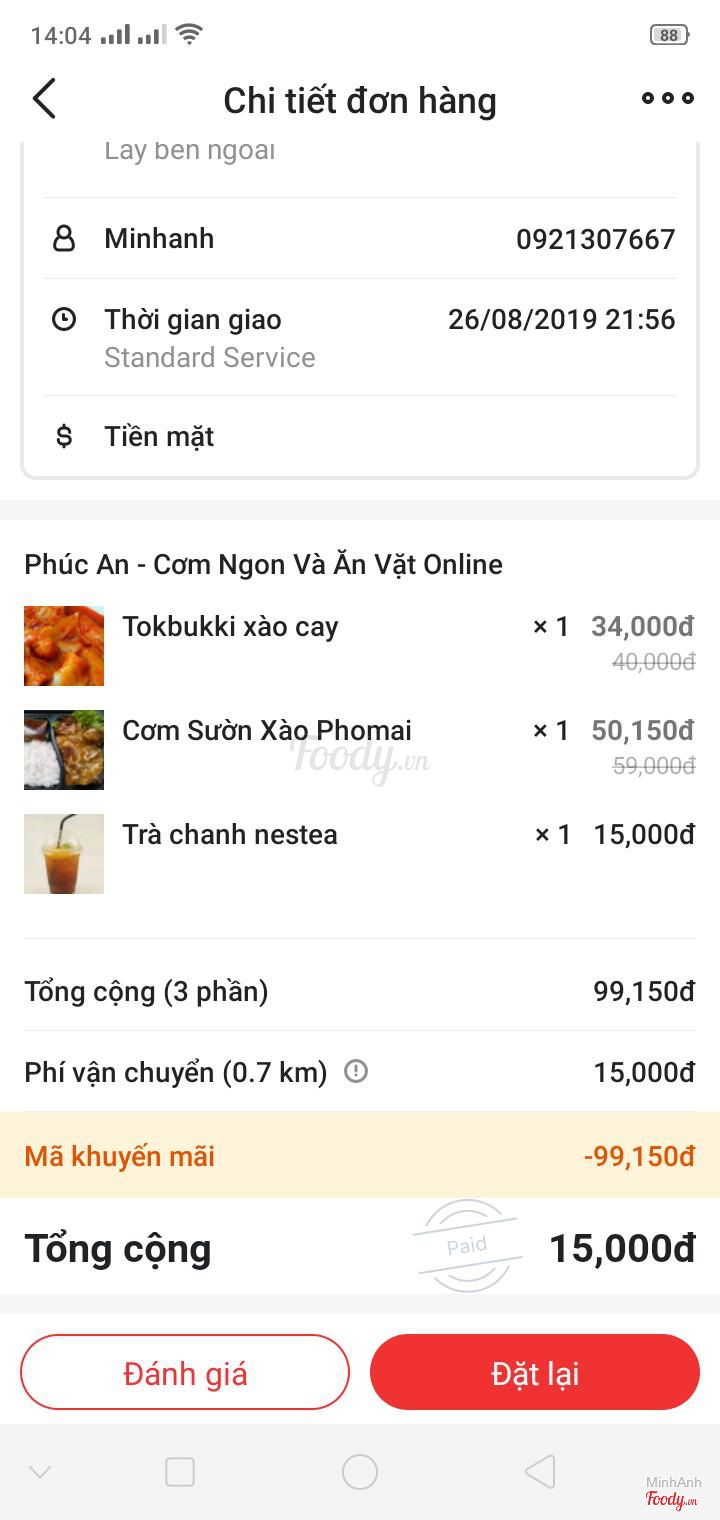Open the three-dot overflow menu
720x1520 pixels.
(667, 99)
